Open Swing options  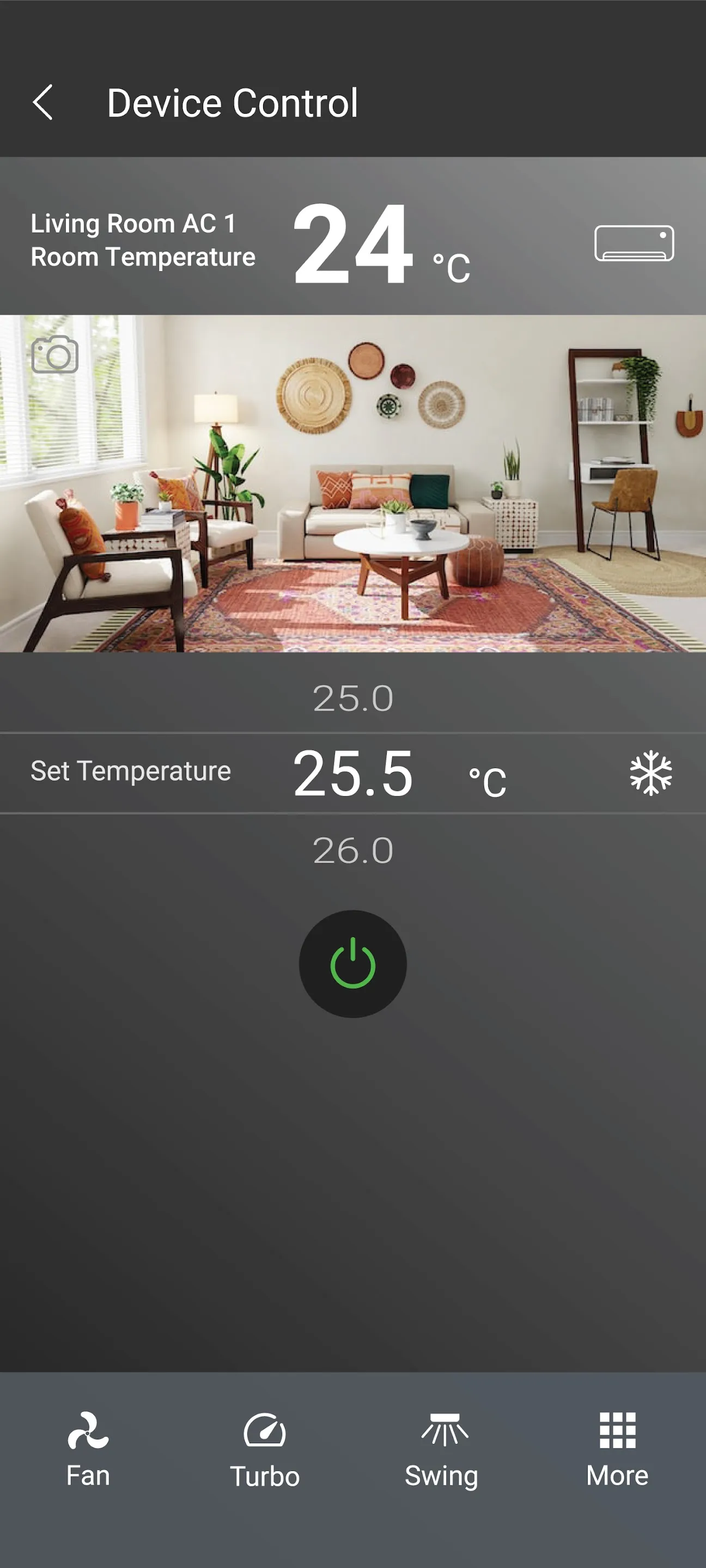click(x=442, y=1449)
